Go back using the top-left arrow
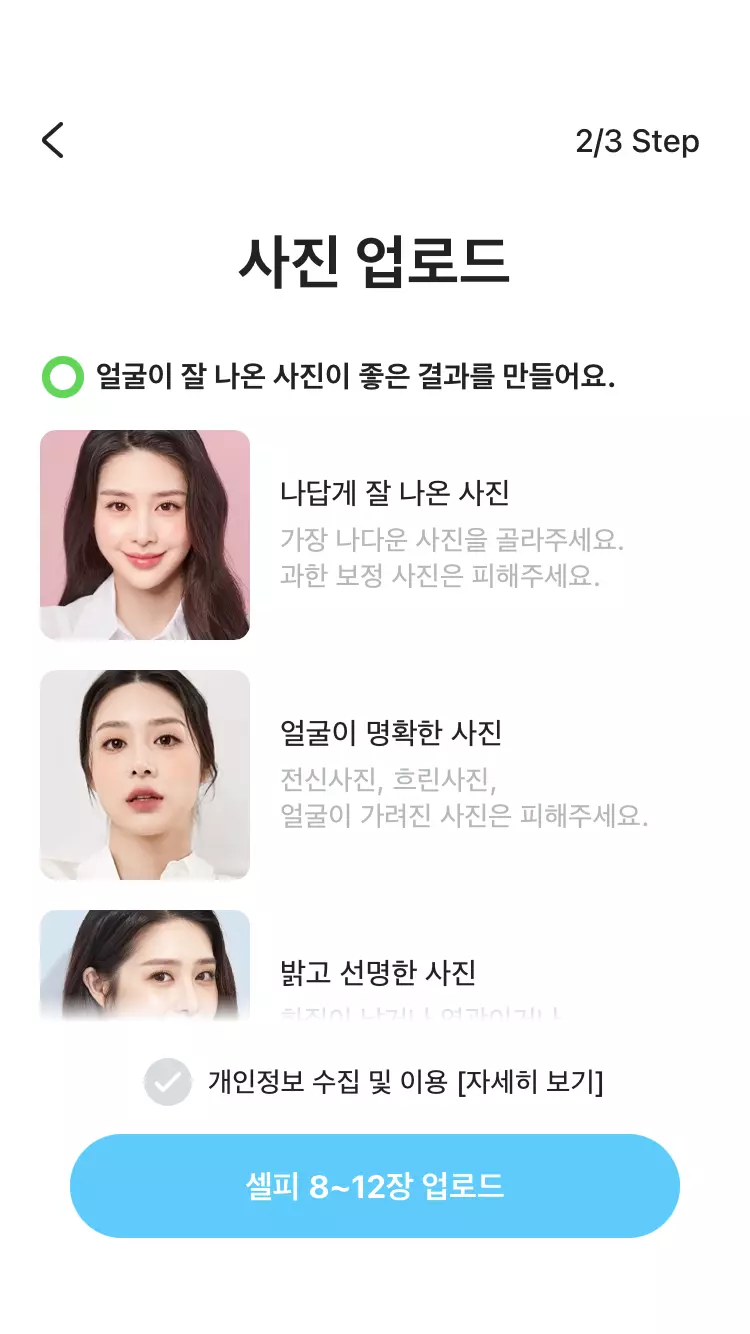 [x=53, y=141]
